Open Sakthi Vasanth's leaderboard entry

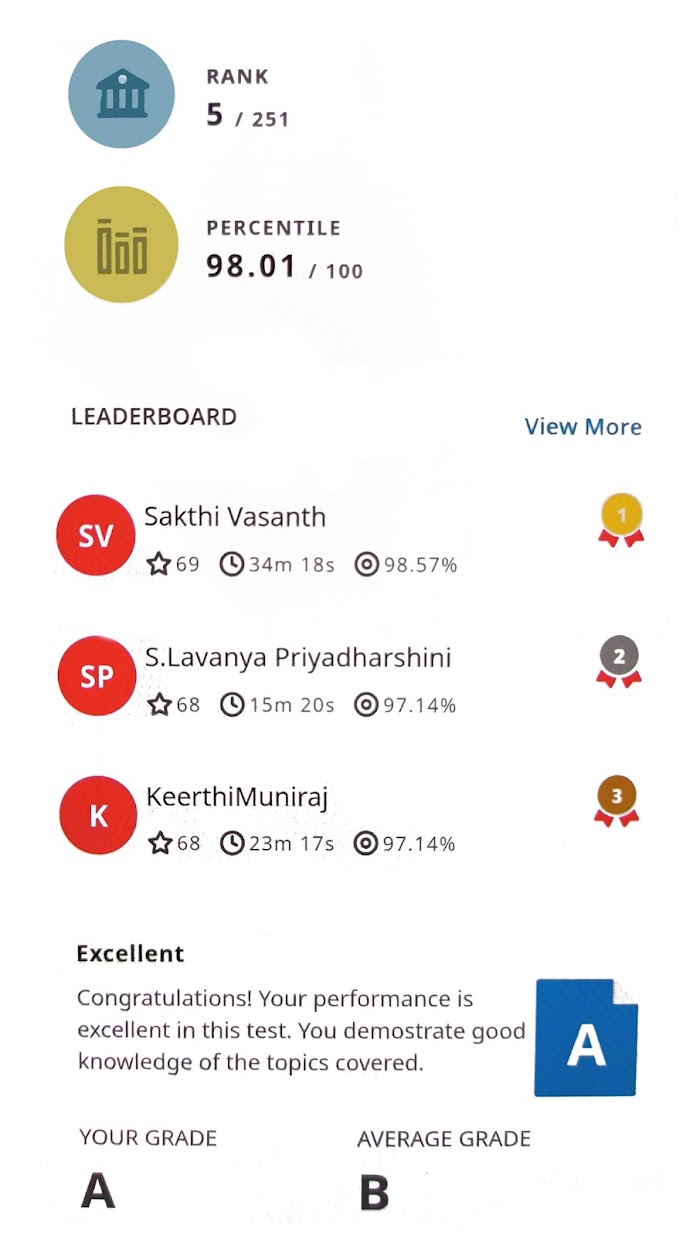[350, 538]
